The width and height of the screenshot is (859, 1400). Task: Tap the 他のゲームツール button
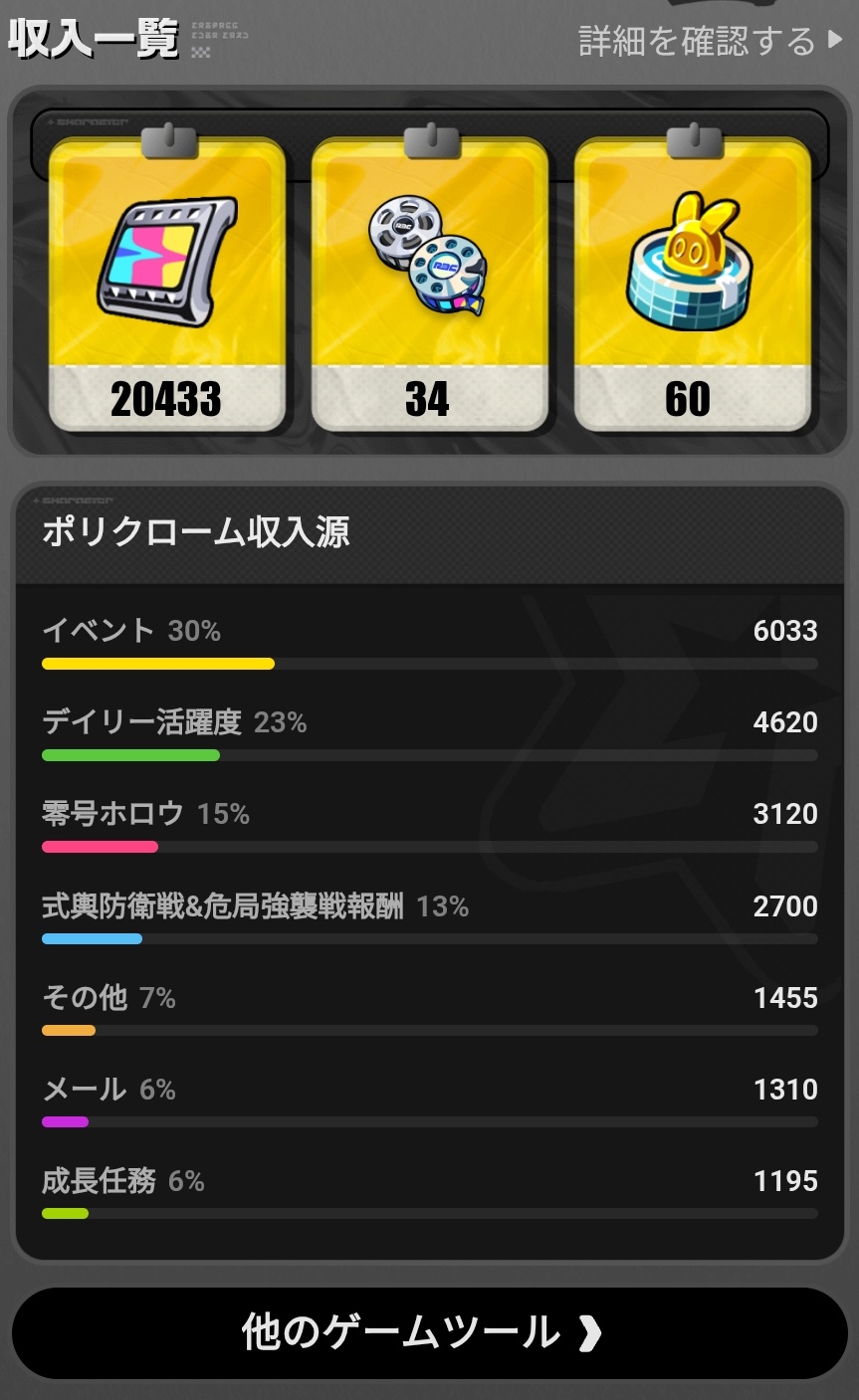429,1332
